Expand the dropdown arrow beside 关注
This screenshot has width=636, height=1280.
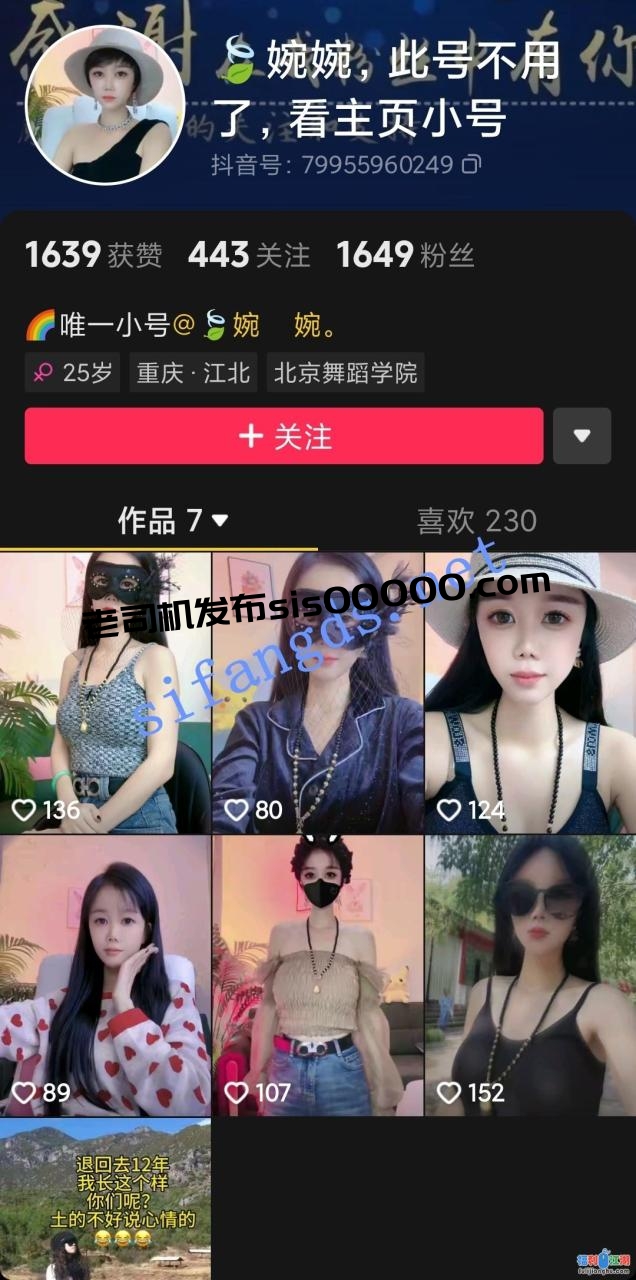tap(581, 436)
